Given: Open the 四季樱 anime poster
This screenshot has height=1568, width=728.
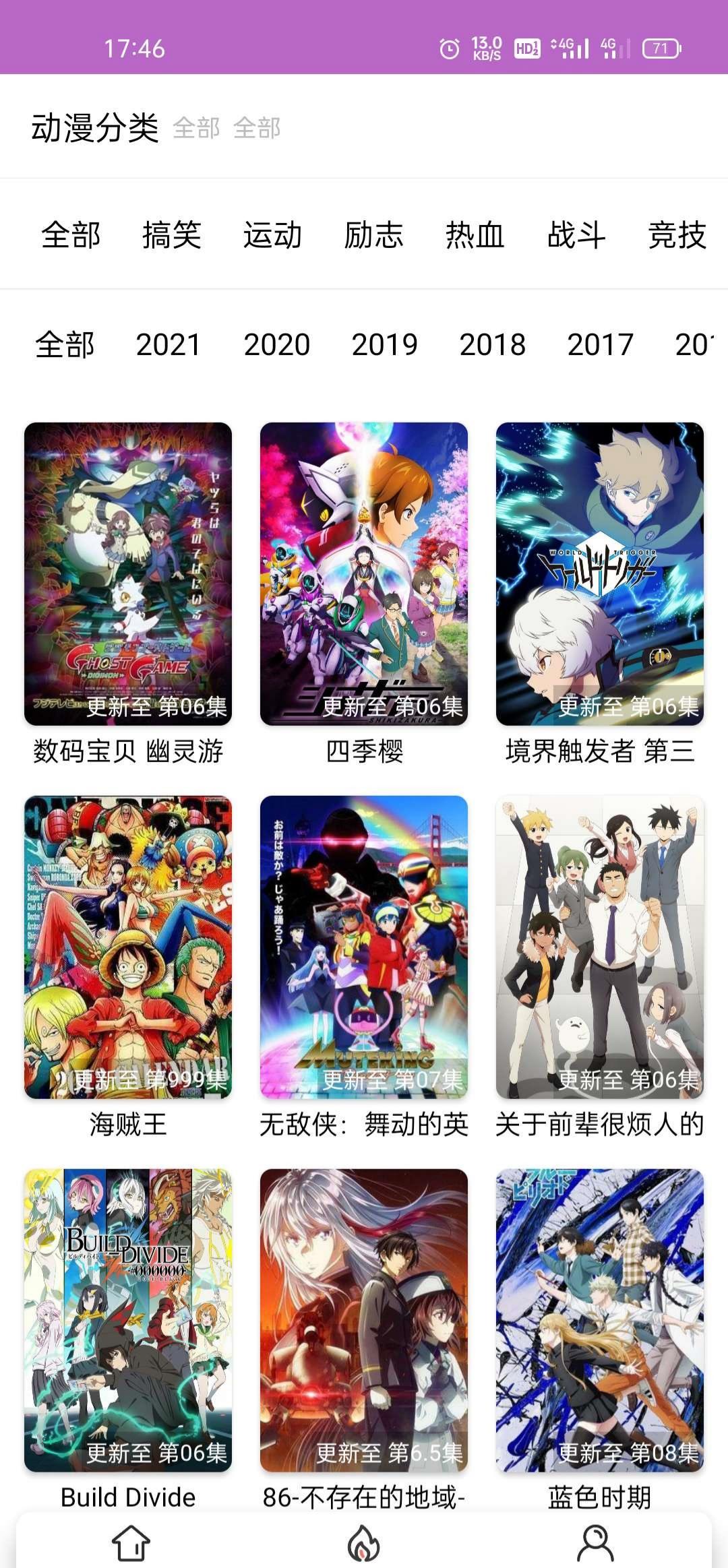Looking at the screenshot, I should click(x=364, y=573).
